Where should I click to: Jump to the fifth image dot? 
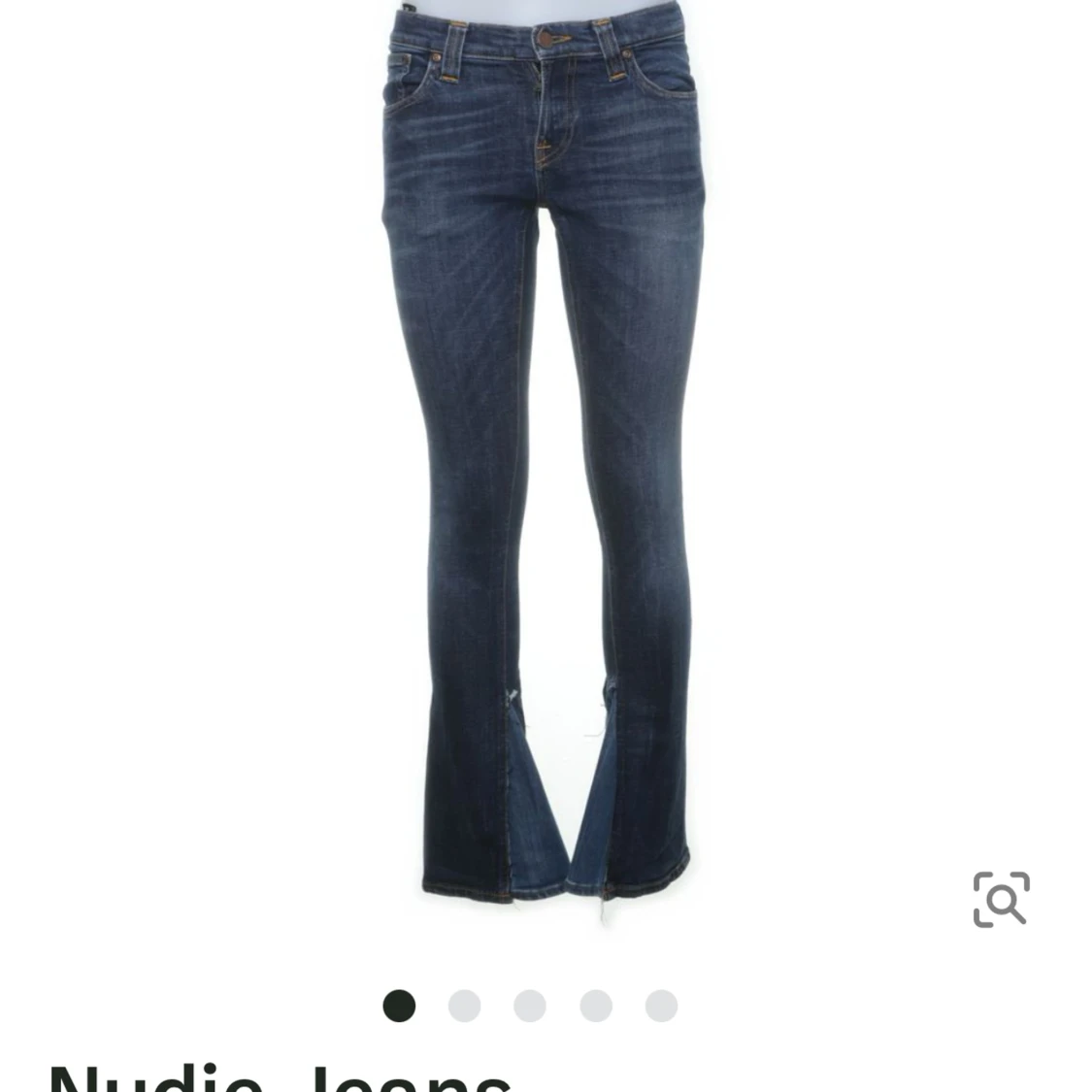[x=661, y=1006]
